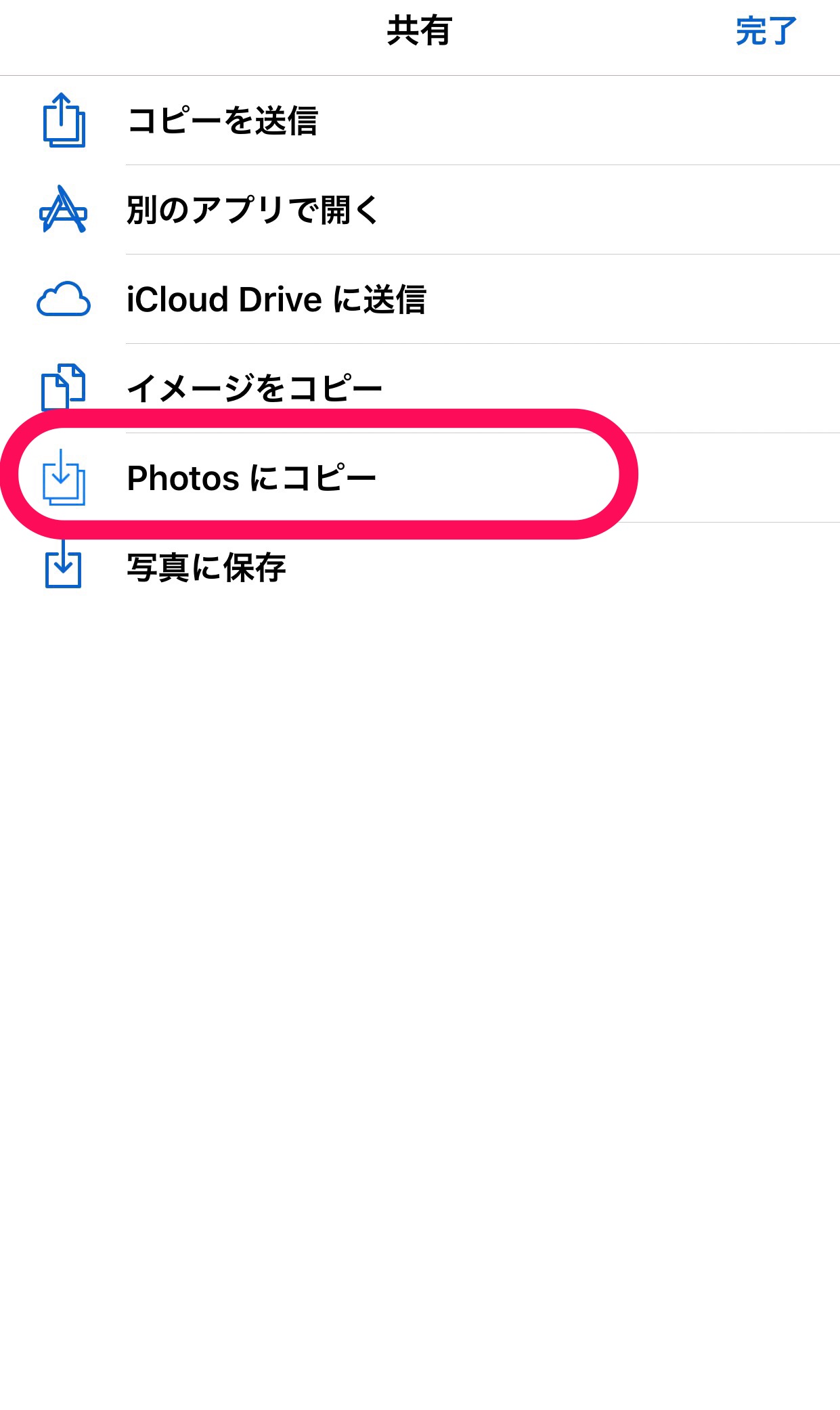840x1410 pixels.
Task: Choose 別のアプリで開く
Action: (252, 210)
